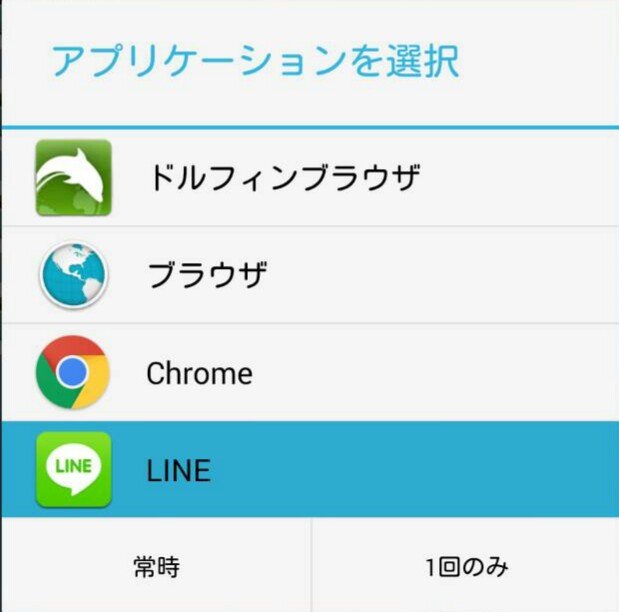
Task: Confirm with the 1回のみ button
Action: coord(466,566)
